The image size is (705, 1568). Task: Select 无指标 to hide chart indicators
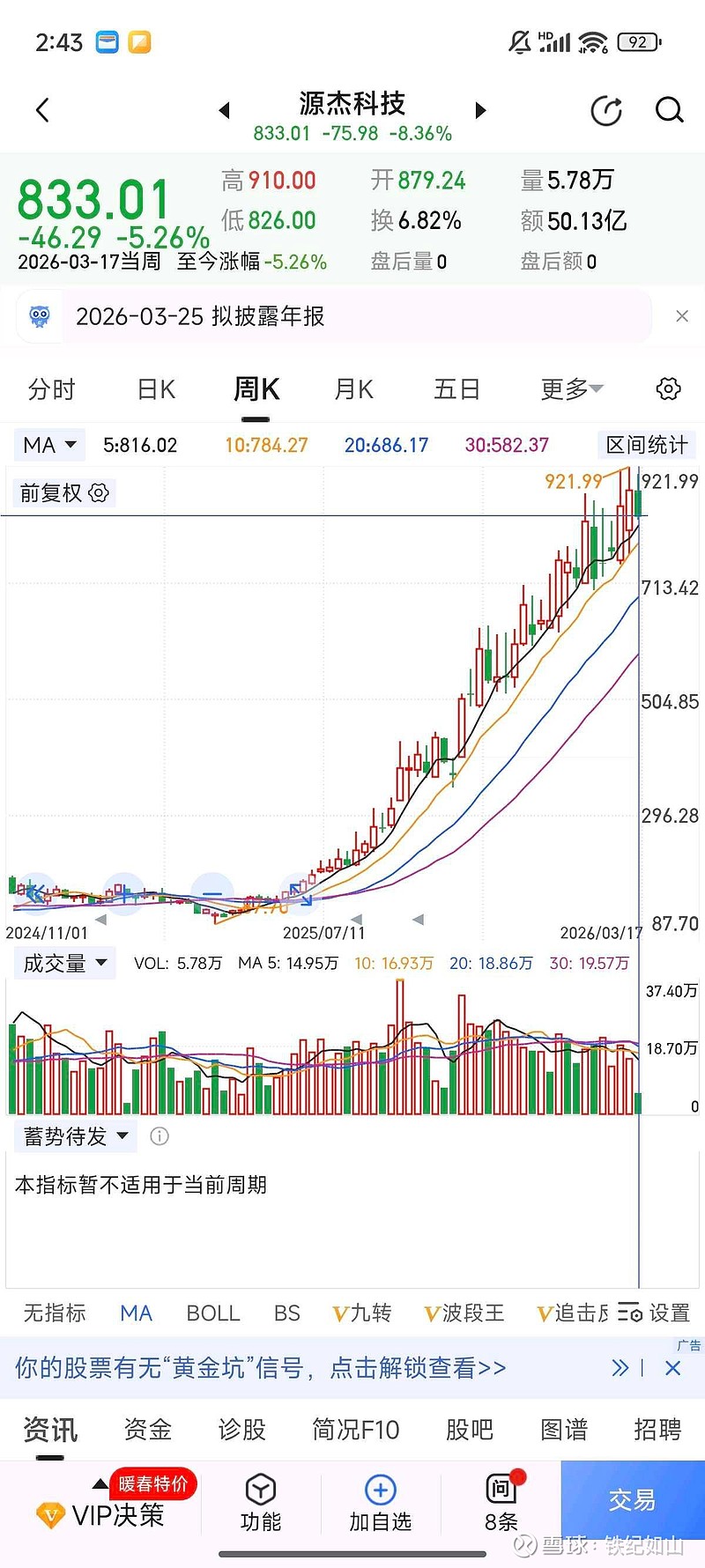point(55,1313)
